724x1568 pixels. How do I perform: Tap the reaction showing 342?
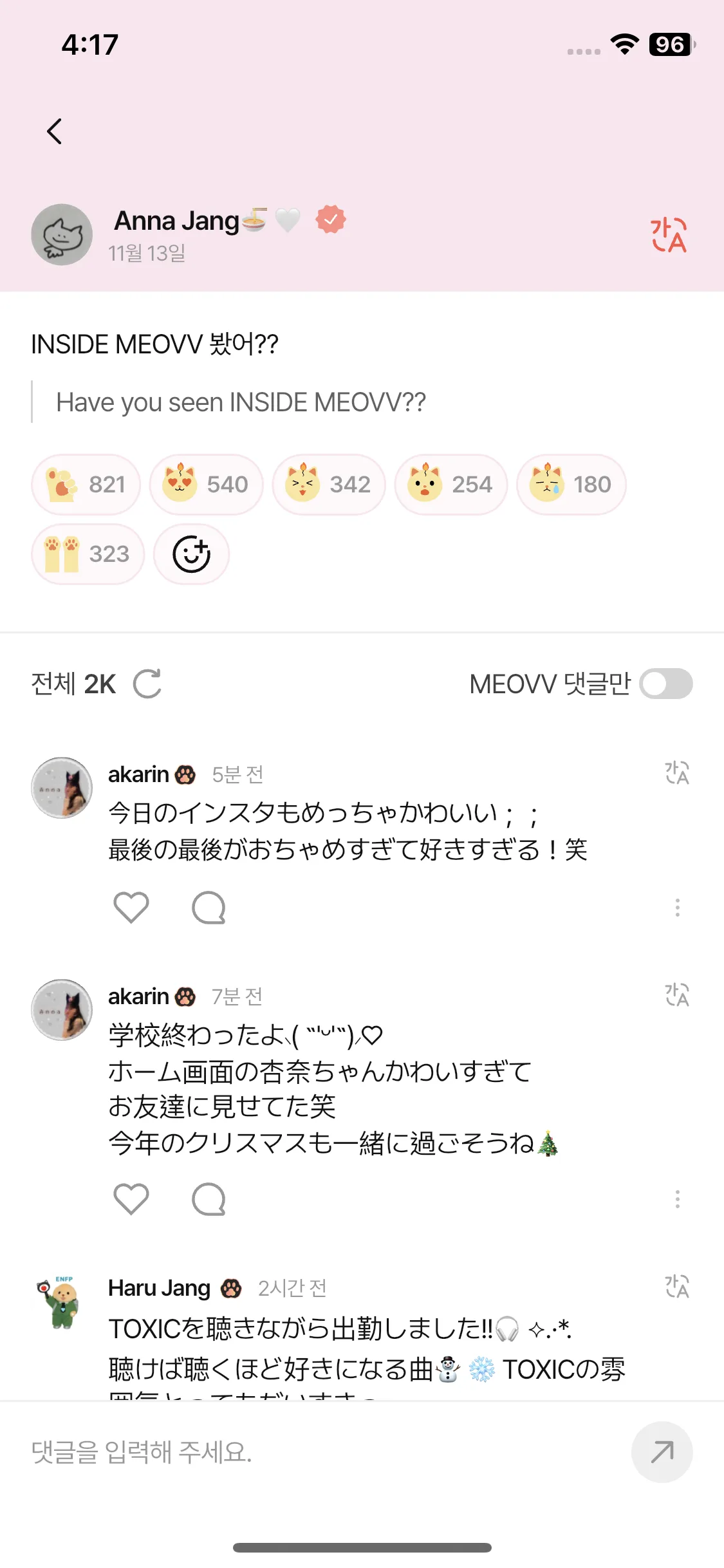pos(328,484)
